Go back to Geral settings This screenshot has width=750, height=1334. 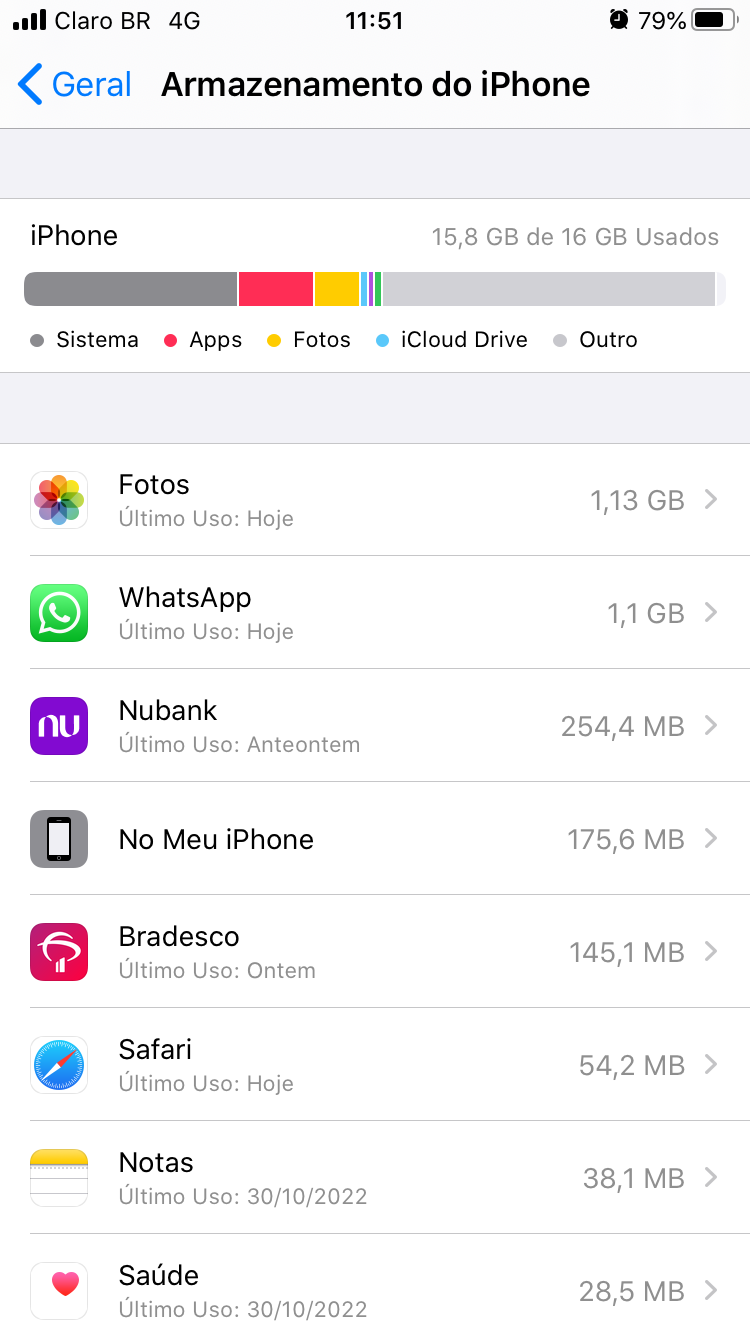(x=75, y=85)
